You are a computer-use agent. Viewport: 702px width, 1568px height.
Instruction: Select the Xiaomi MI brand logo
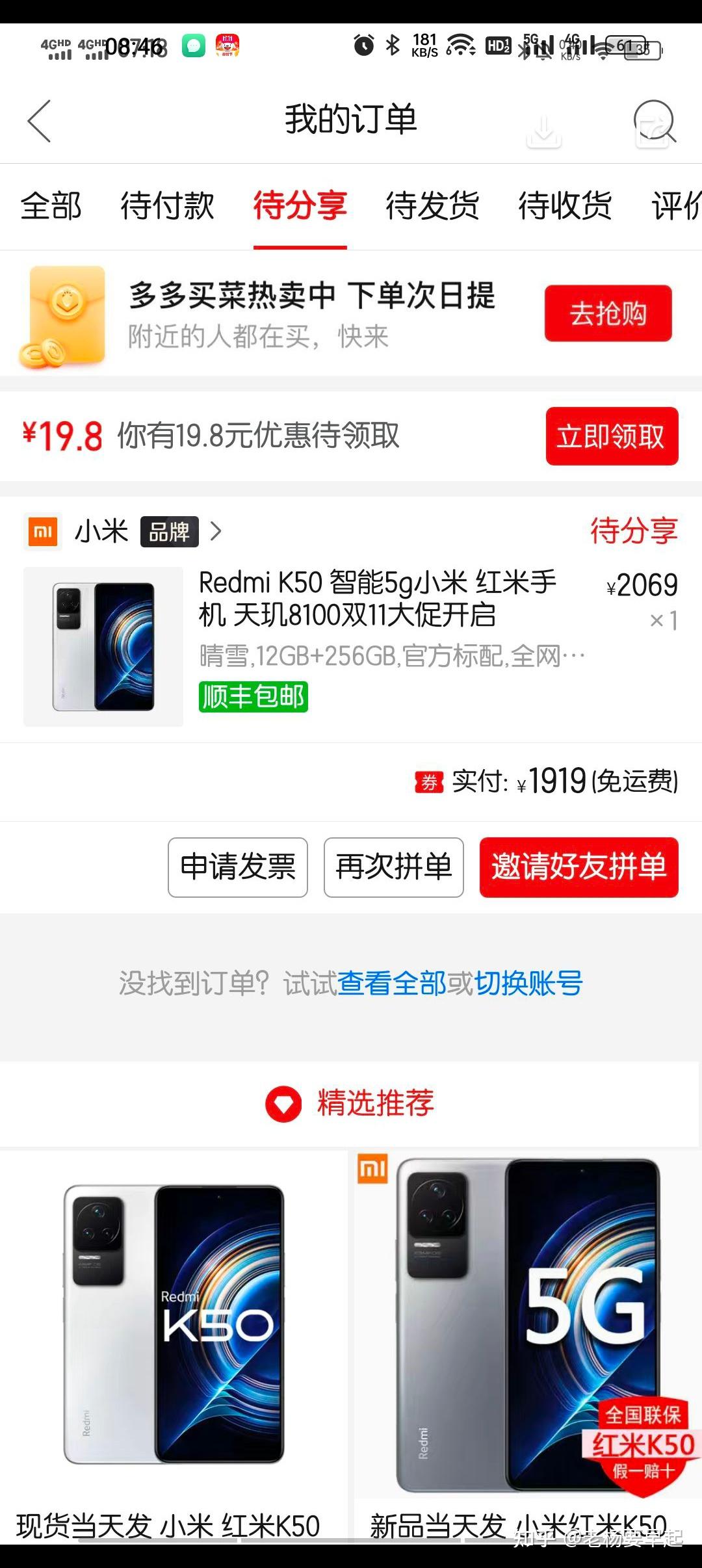(x=42, y=532)
